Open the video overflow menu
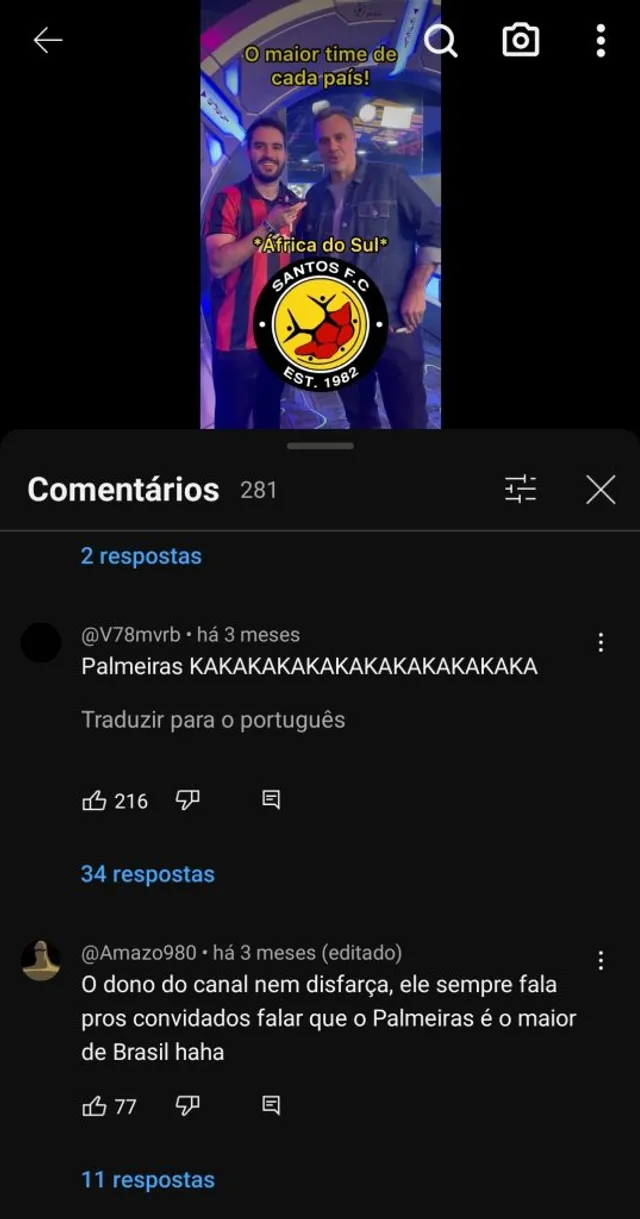This screenshot has width=640, height=1219. [x=600, y=40]
